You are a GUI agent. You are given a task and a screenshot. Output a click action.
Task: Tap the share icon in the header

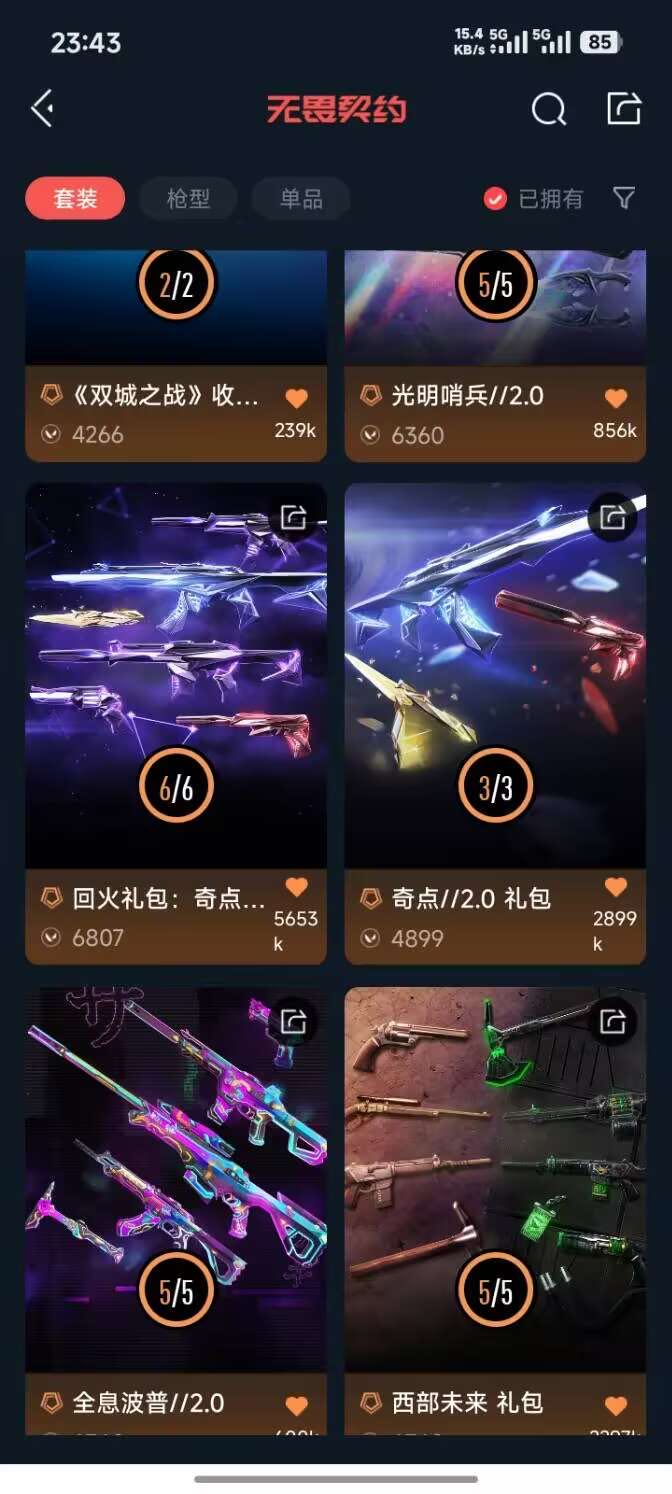tap(623, 108)
